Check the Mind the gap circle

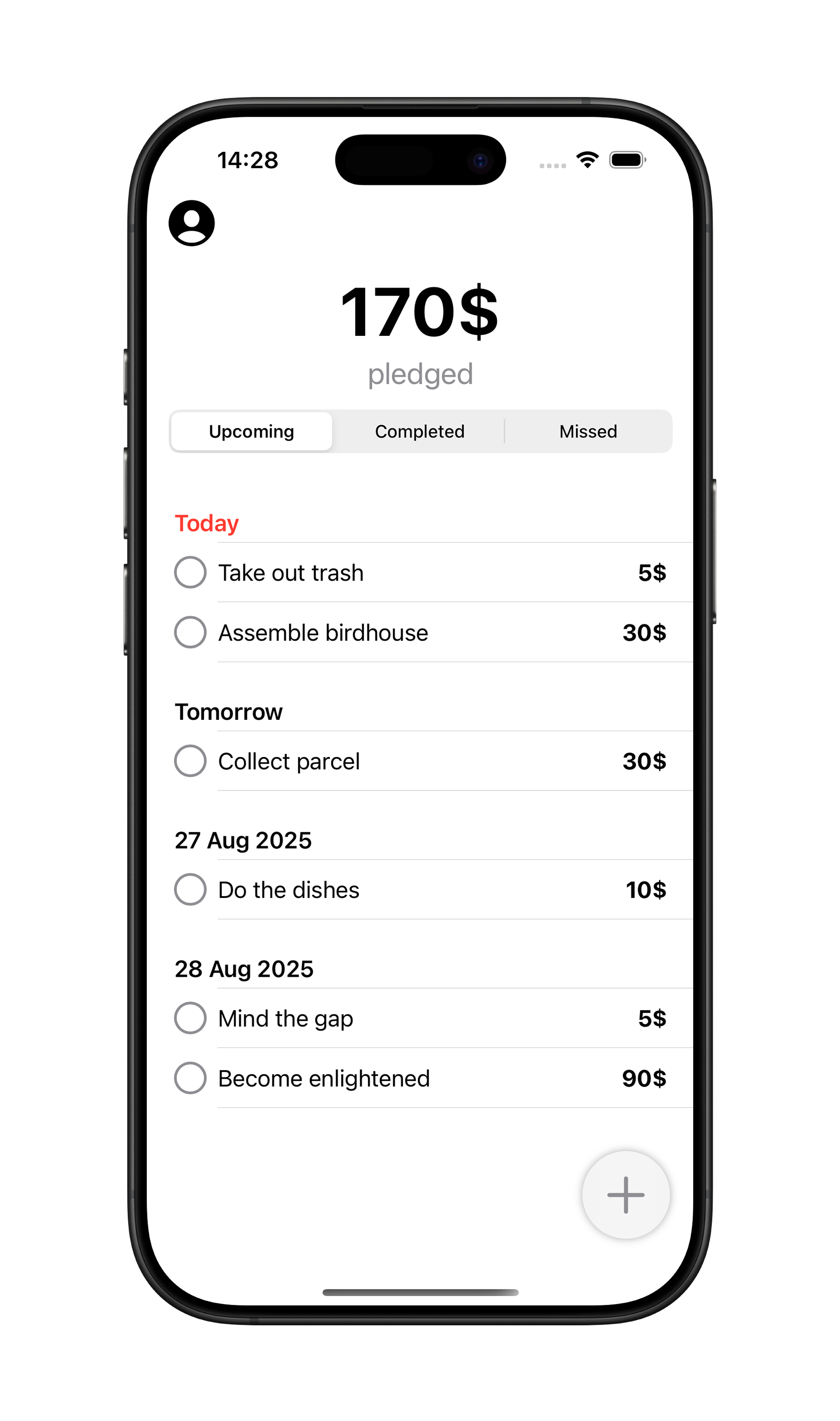click(x=190, y=1018)
